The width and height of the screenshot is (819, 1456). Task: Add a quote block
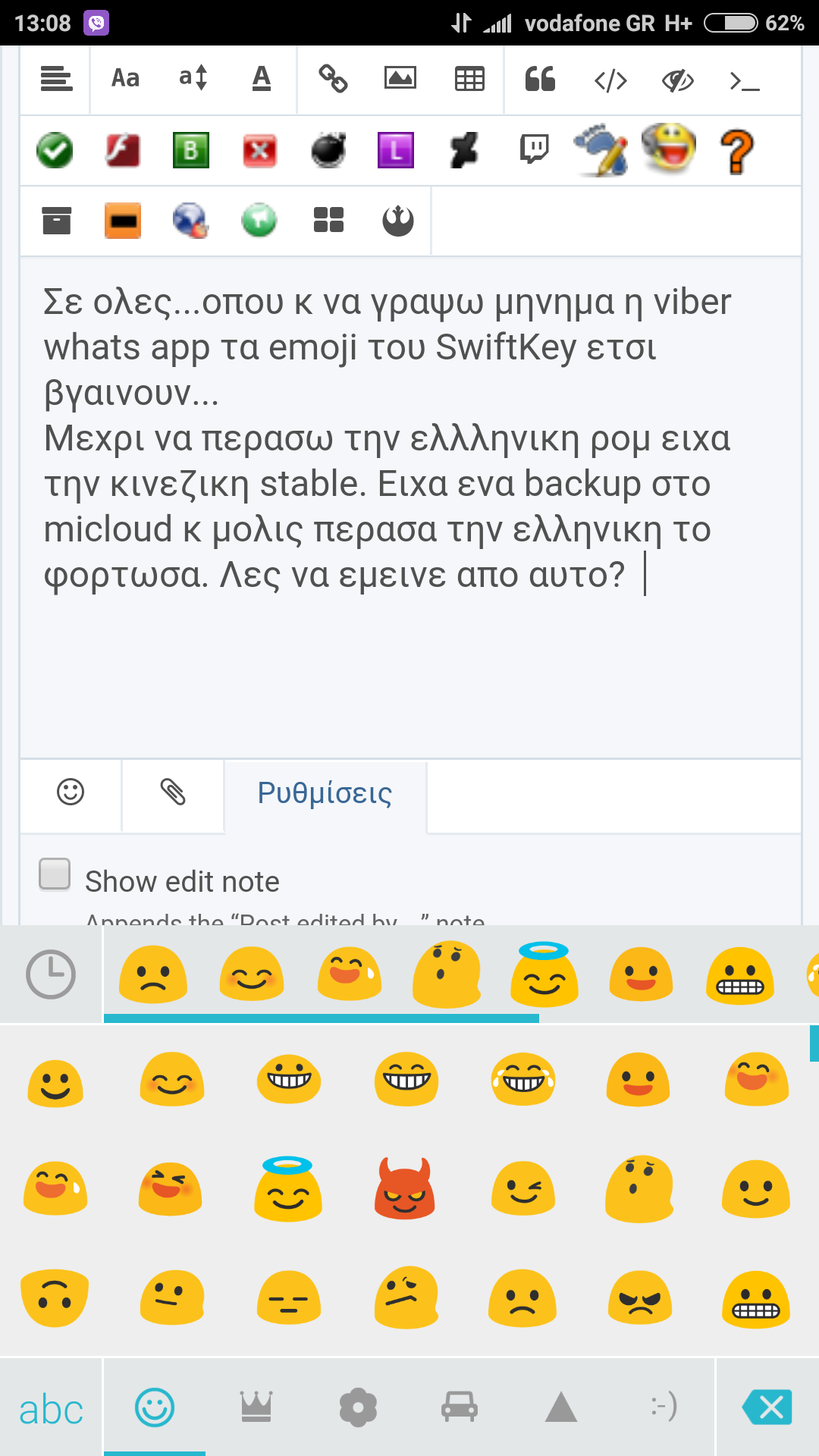coord(540,79)
